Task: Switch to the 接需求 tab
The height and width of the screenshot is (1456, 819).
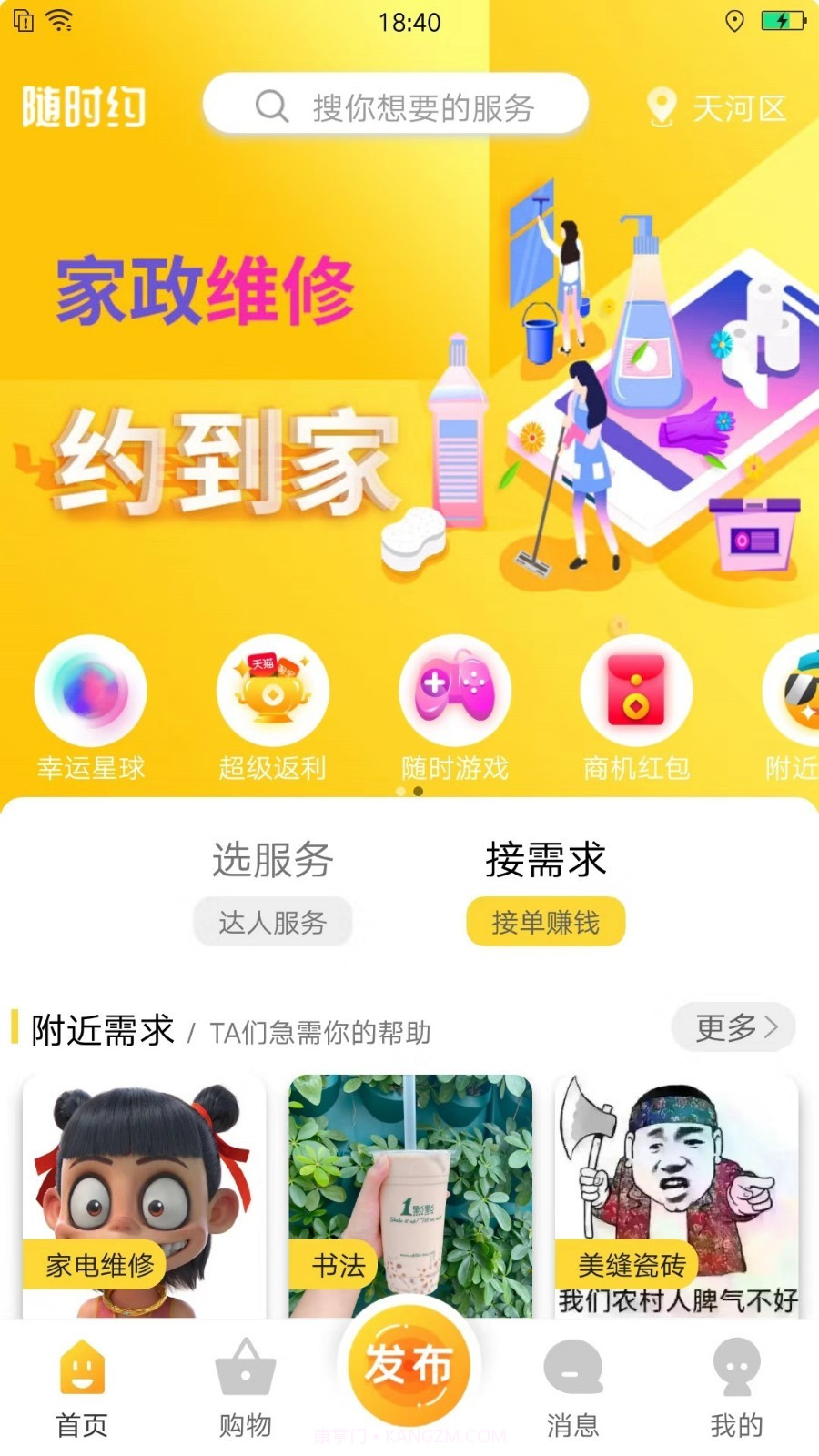Action: click(x=545, y=859)
